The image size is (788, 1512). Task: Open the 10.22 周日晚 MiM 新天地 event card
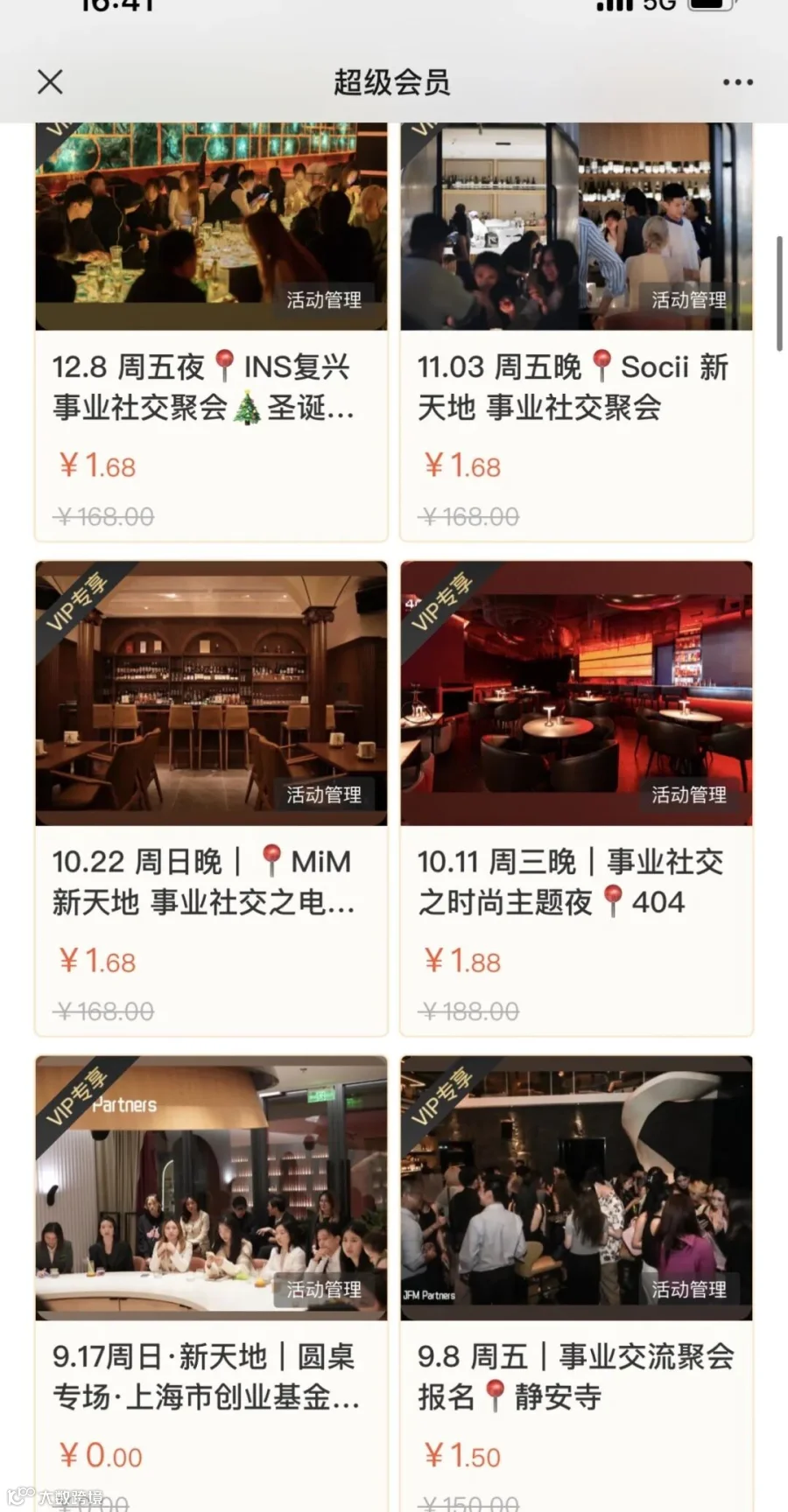point(211,799)
